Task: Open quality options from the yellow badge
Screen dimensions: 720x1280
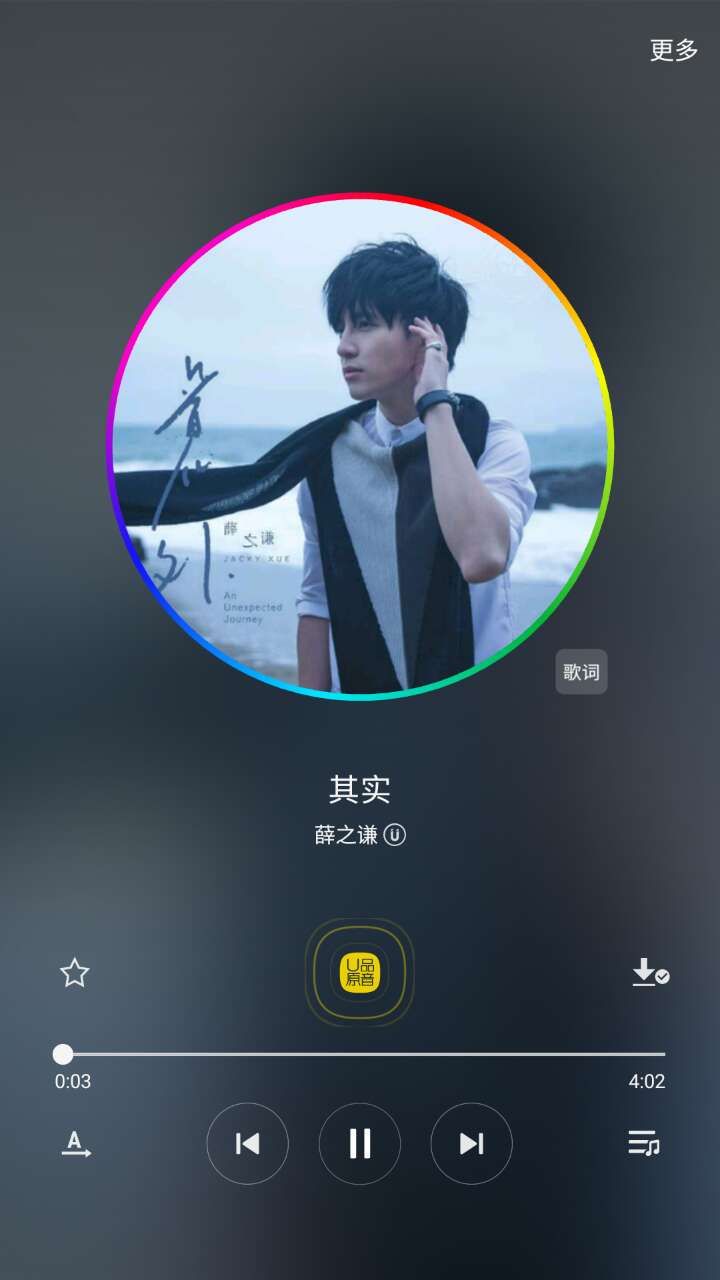Action: pos(360,970)
